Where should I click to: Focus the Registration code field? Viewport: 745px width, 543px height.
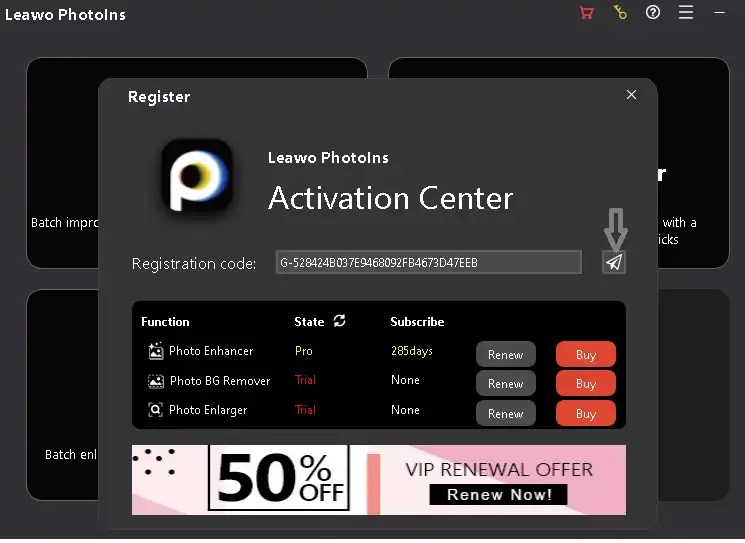428,263
